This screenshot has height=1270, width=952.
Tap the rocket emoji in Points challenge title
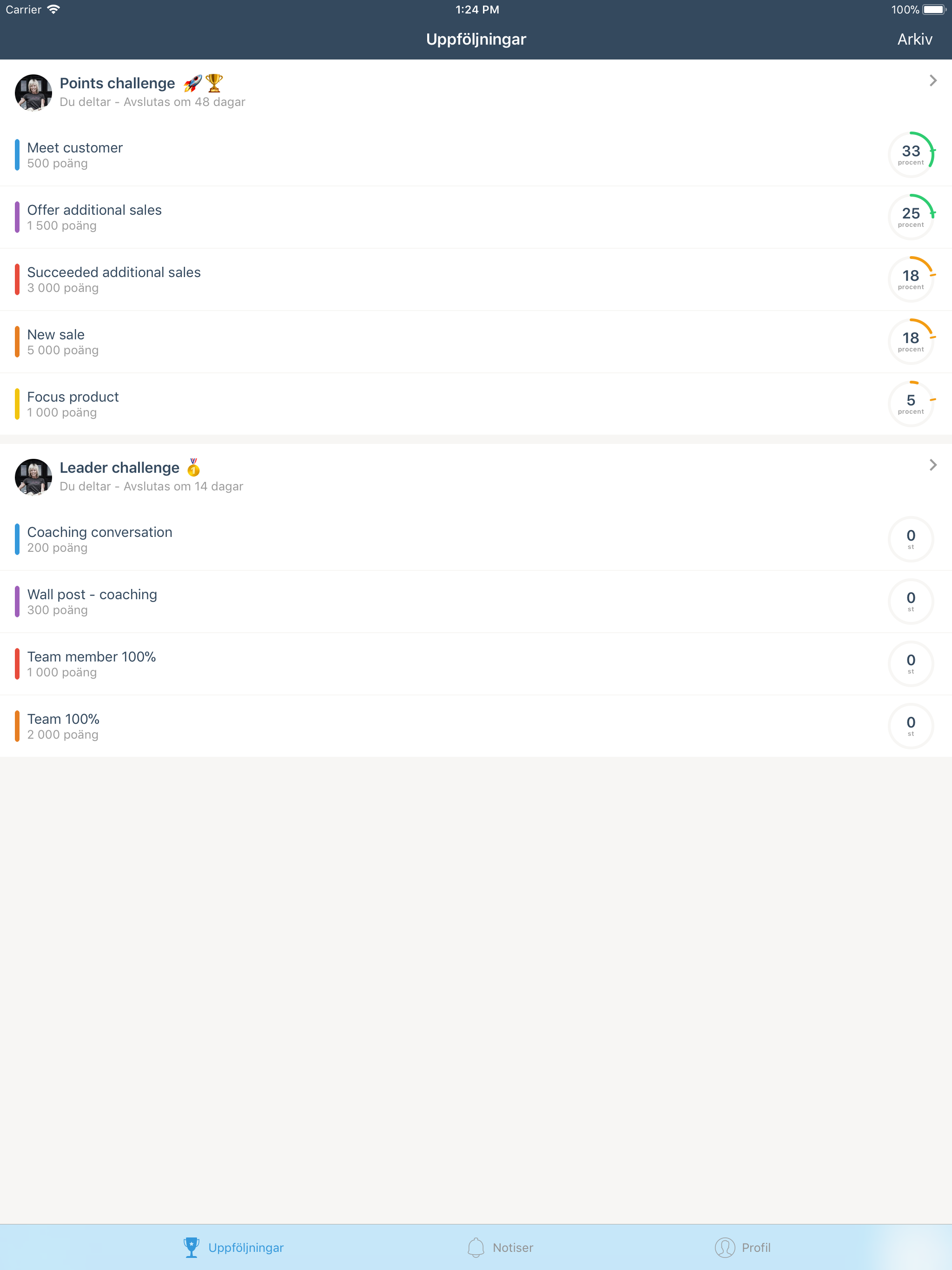[x=192, y=83]
